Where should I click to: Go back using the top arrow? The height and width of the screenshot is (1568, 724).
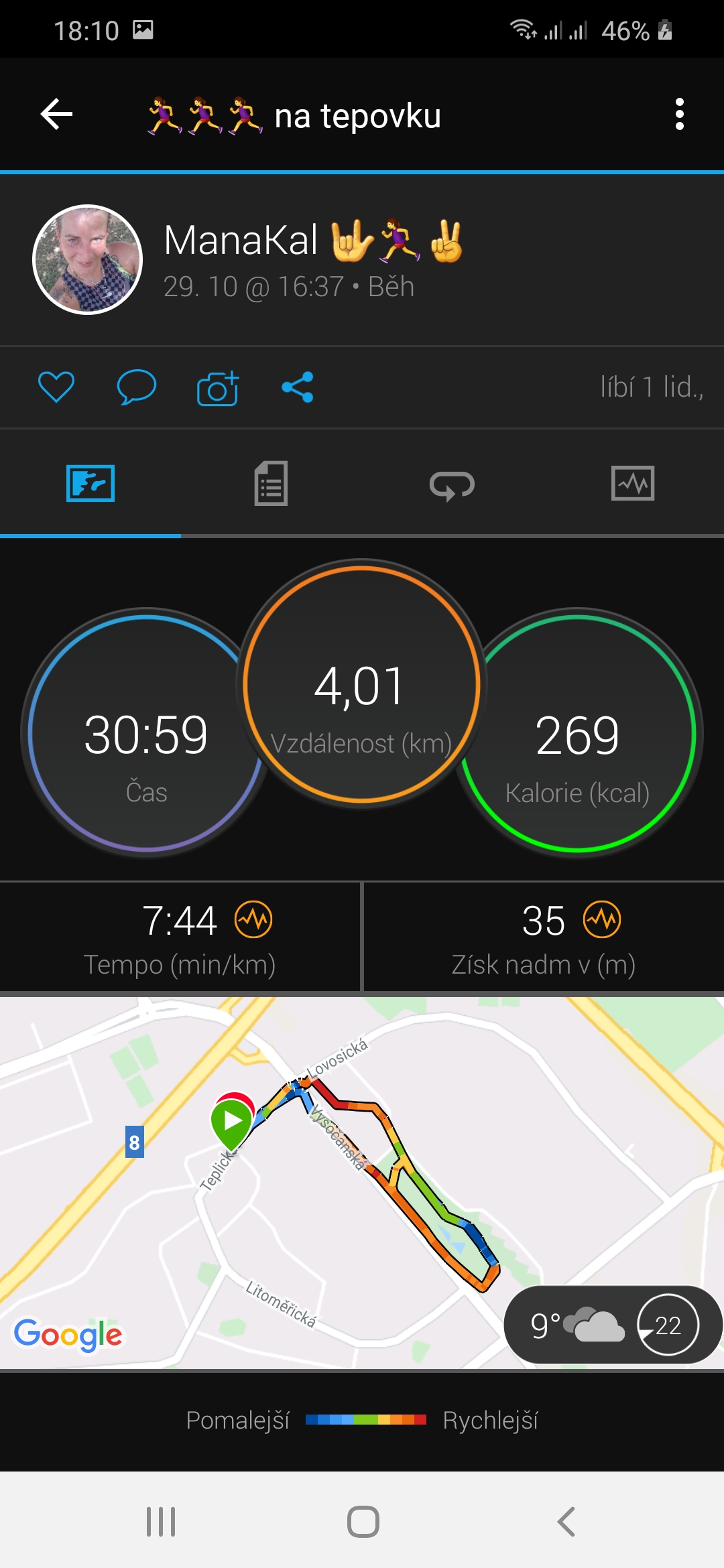(x=56, y=114)
